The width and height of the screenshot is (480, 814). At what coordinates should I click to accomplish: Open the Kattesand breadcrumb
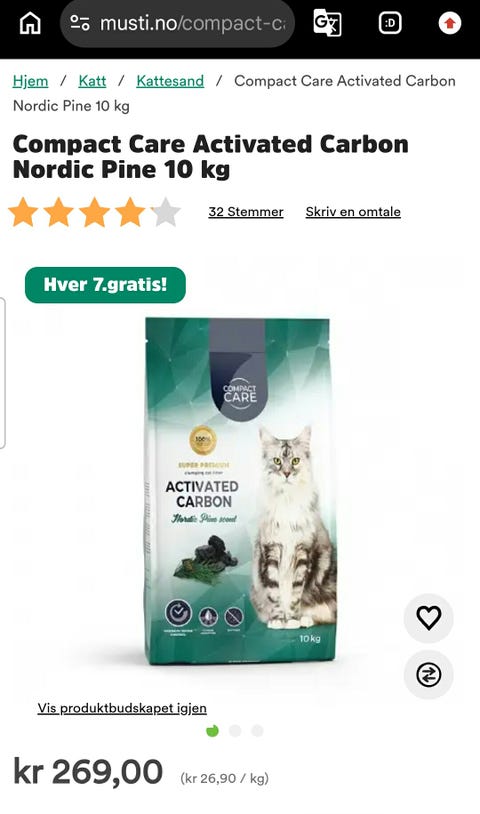pyautogui.click(x=170, y=81)
